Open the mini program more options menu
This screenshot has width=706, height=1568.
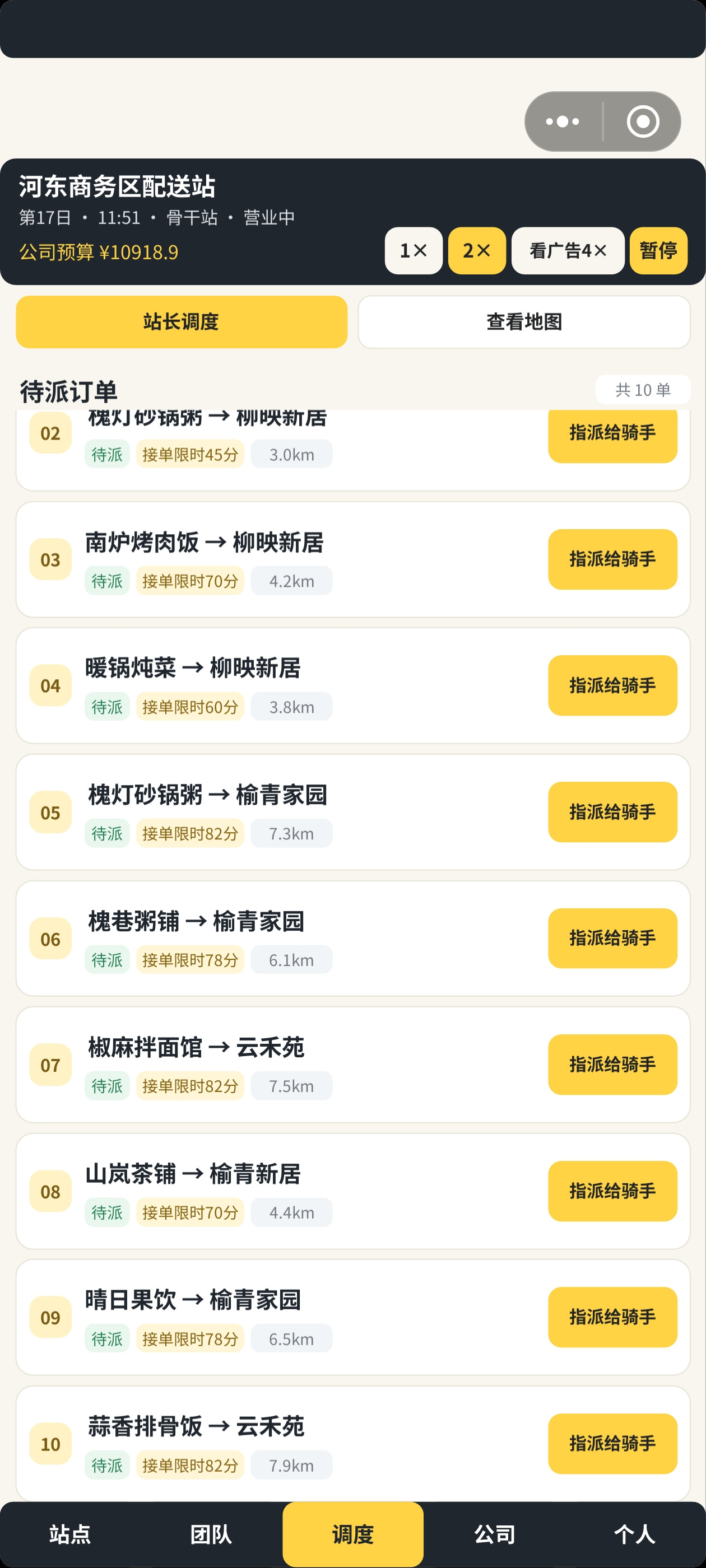tap(563, 122)
